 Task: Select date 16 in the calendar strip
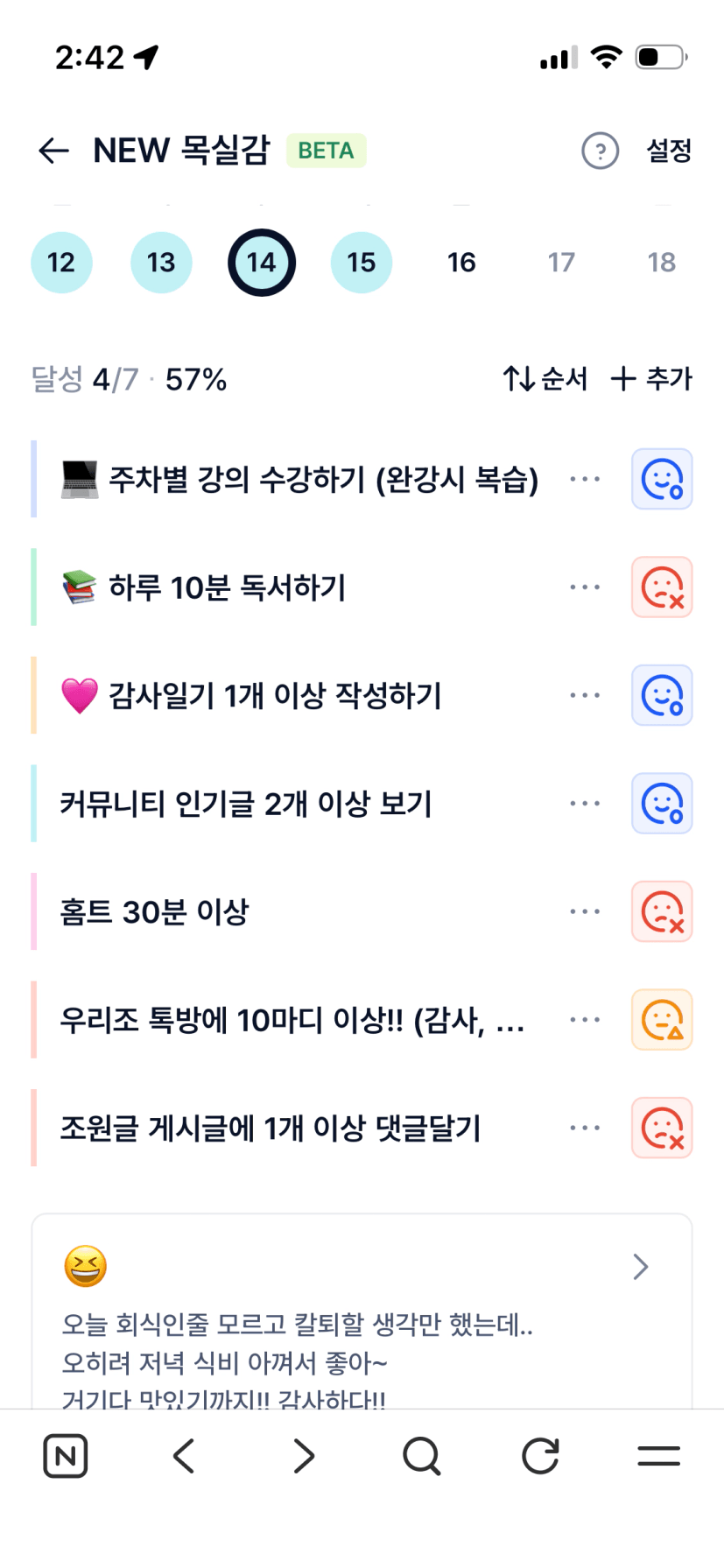461,263
